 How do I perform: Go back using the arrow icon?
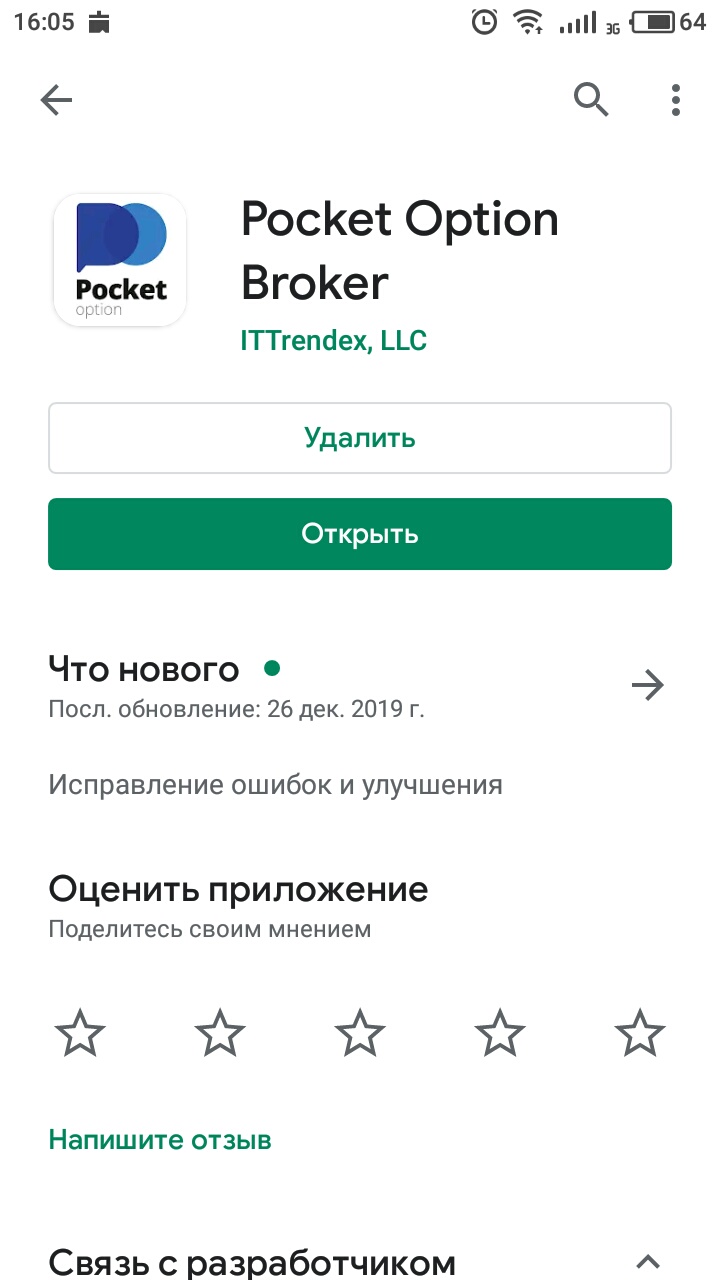click(56, 100)
